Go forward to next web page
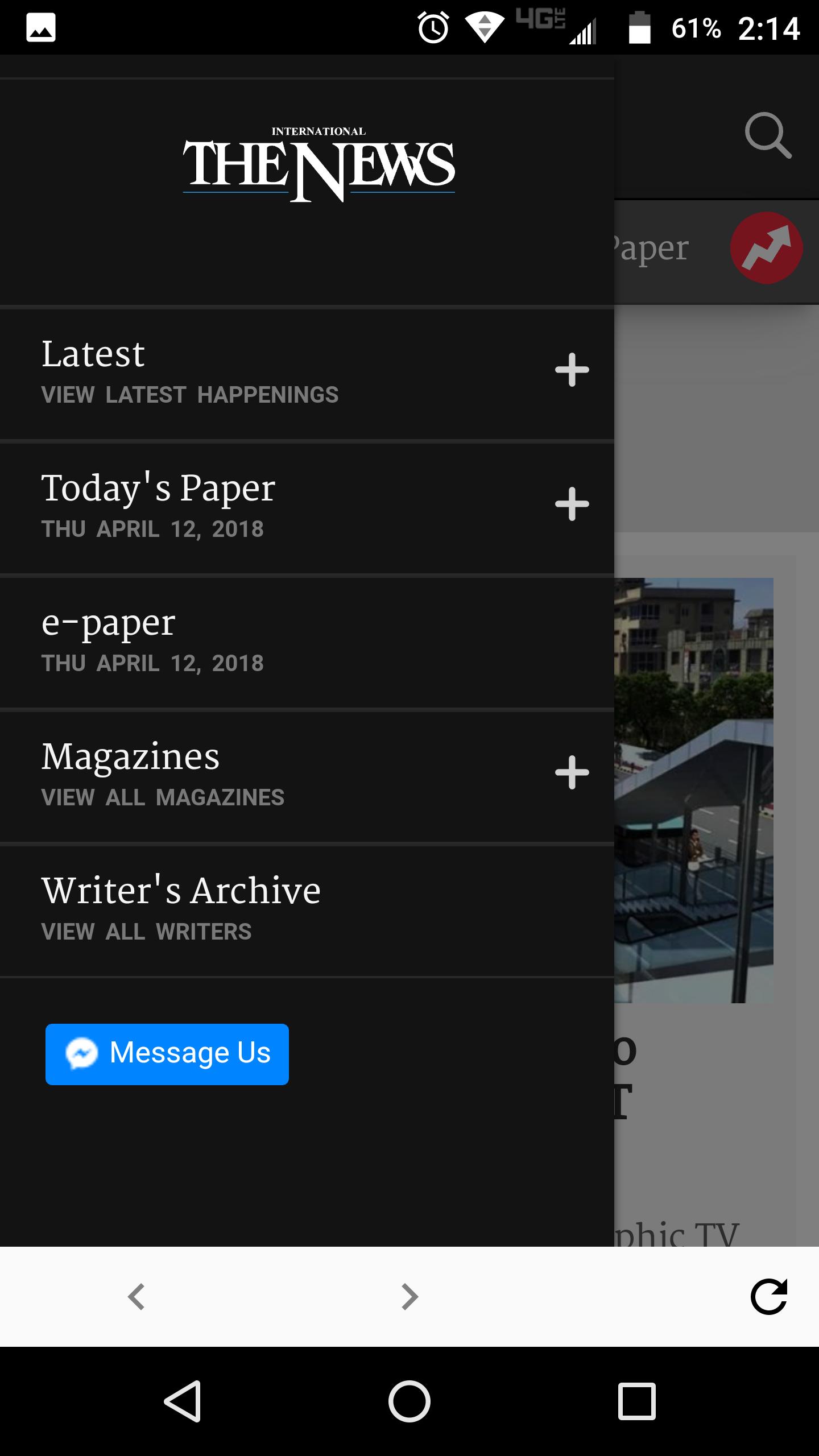 click(x=409, y=1297)
